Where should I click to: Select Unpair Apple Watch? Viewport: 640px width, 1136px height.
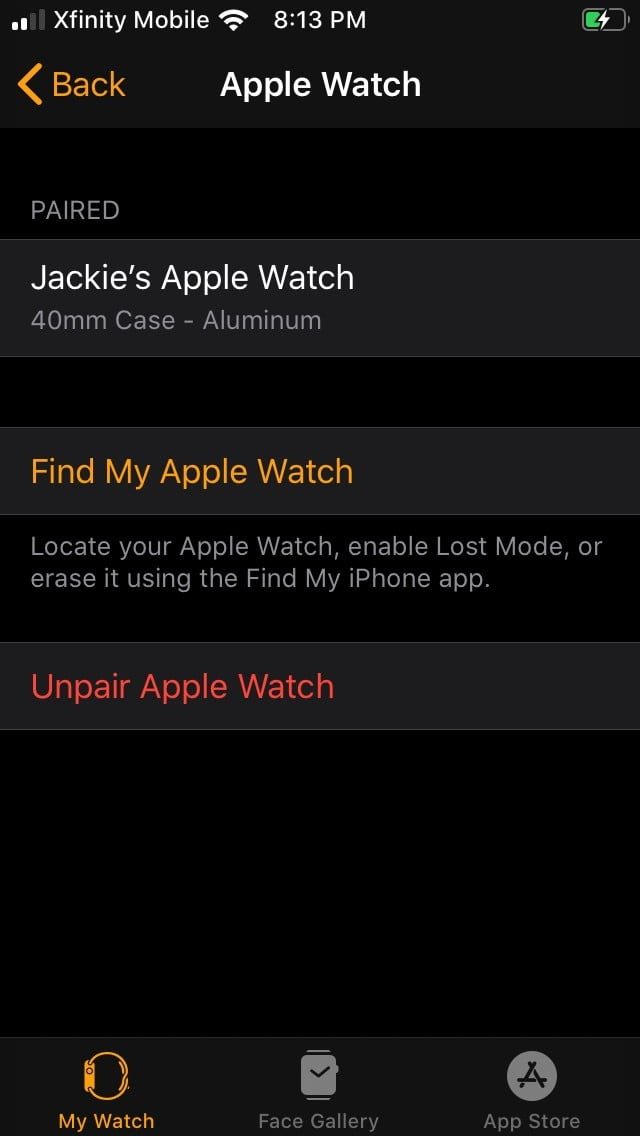pyautogui.click(x=320, y=686)
